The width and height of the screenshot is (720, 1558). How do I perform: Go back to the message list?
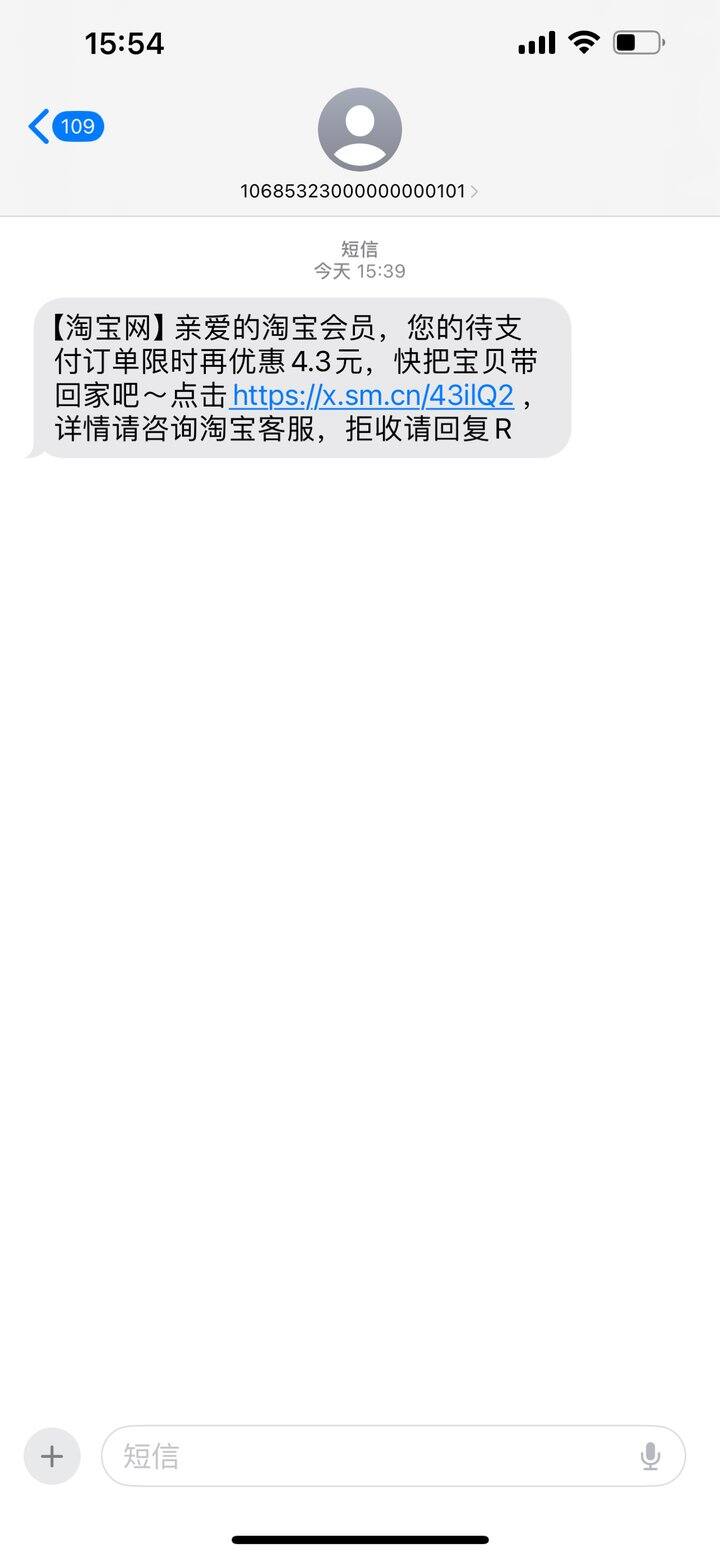(x=66, y=127)
